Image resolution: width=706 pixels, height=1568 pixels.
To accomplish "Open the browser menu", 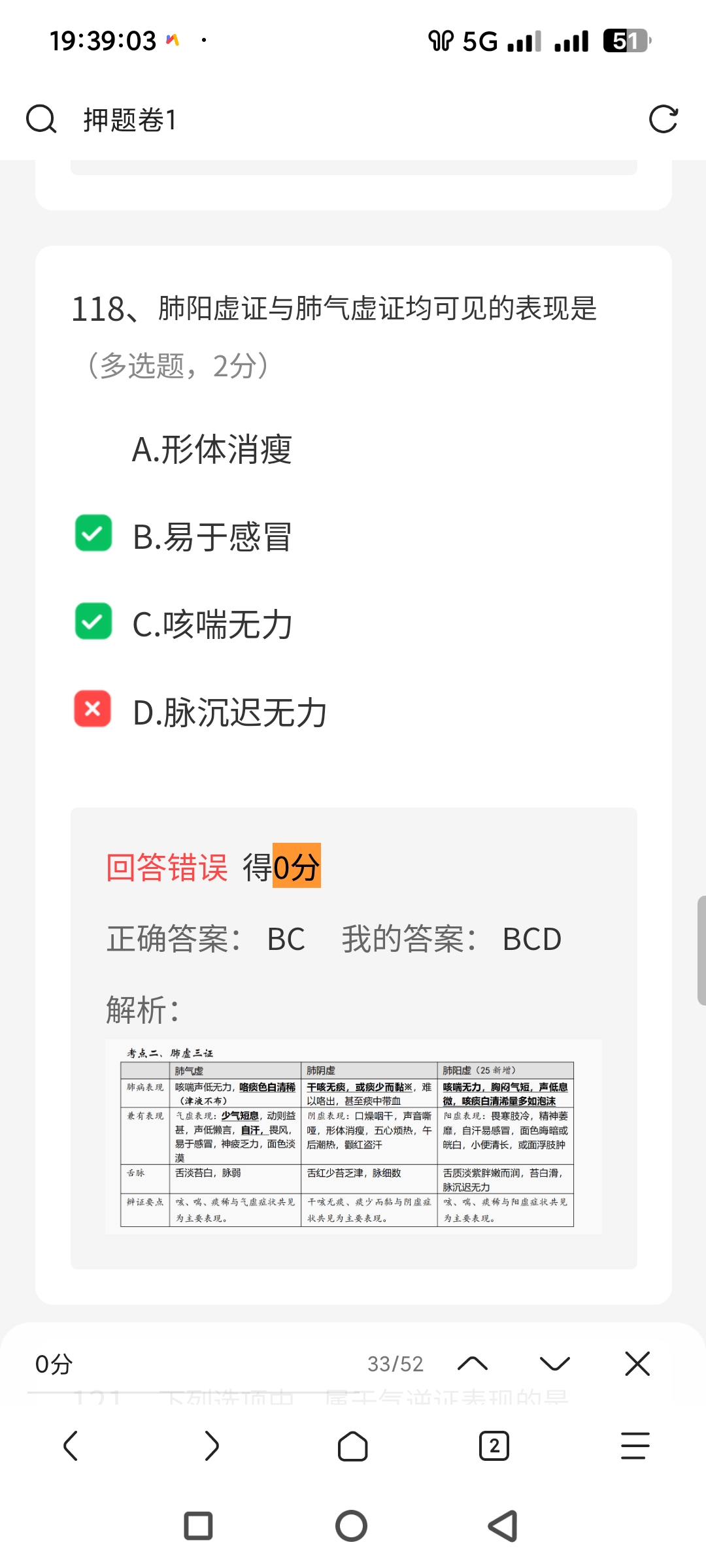I will point(635,1446).
